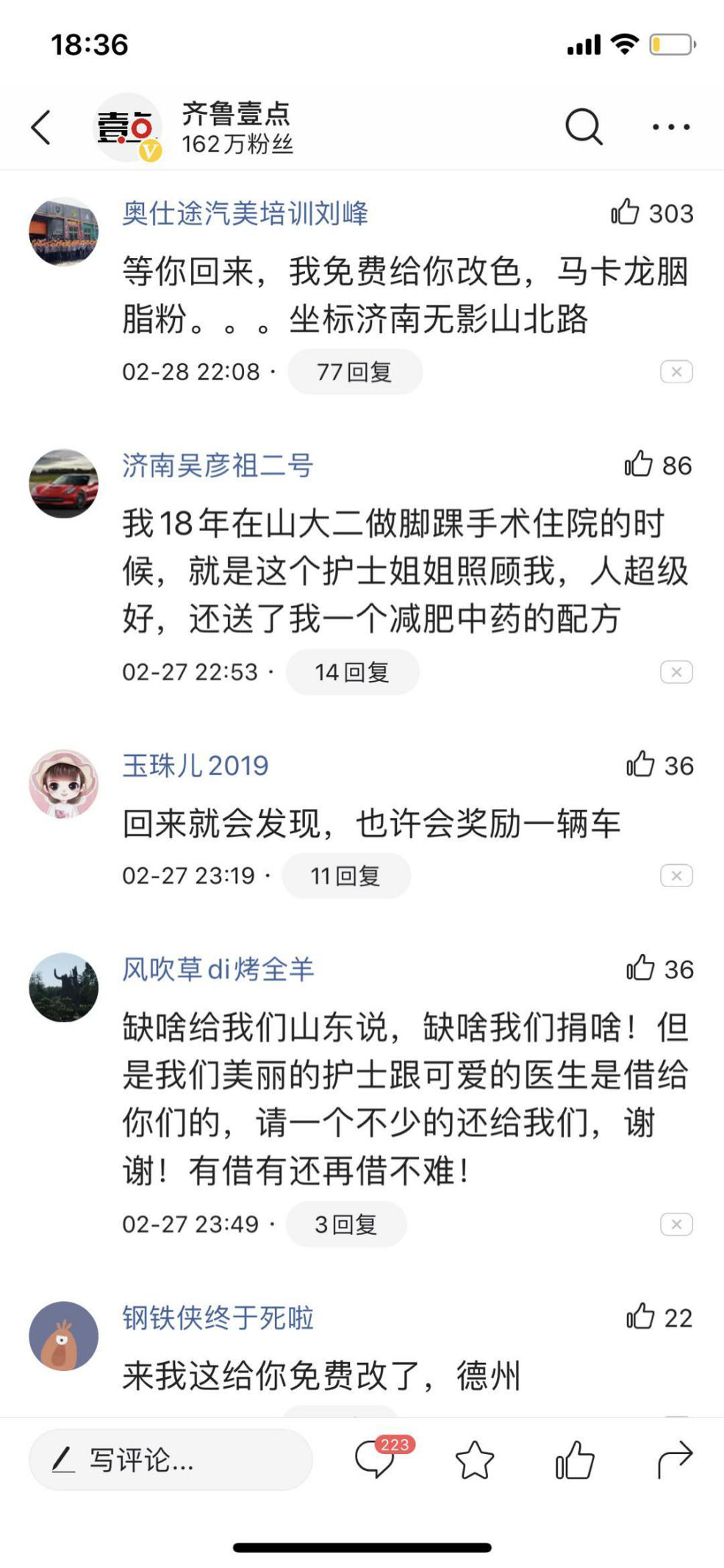The width and height of the screenshot is (724, 1568).
Task: Show the 11回复 replies
Action: 345,876
